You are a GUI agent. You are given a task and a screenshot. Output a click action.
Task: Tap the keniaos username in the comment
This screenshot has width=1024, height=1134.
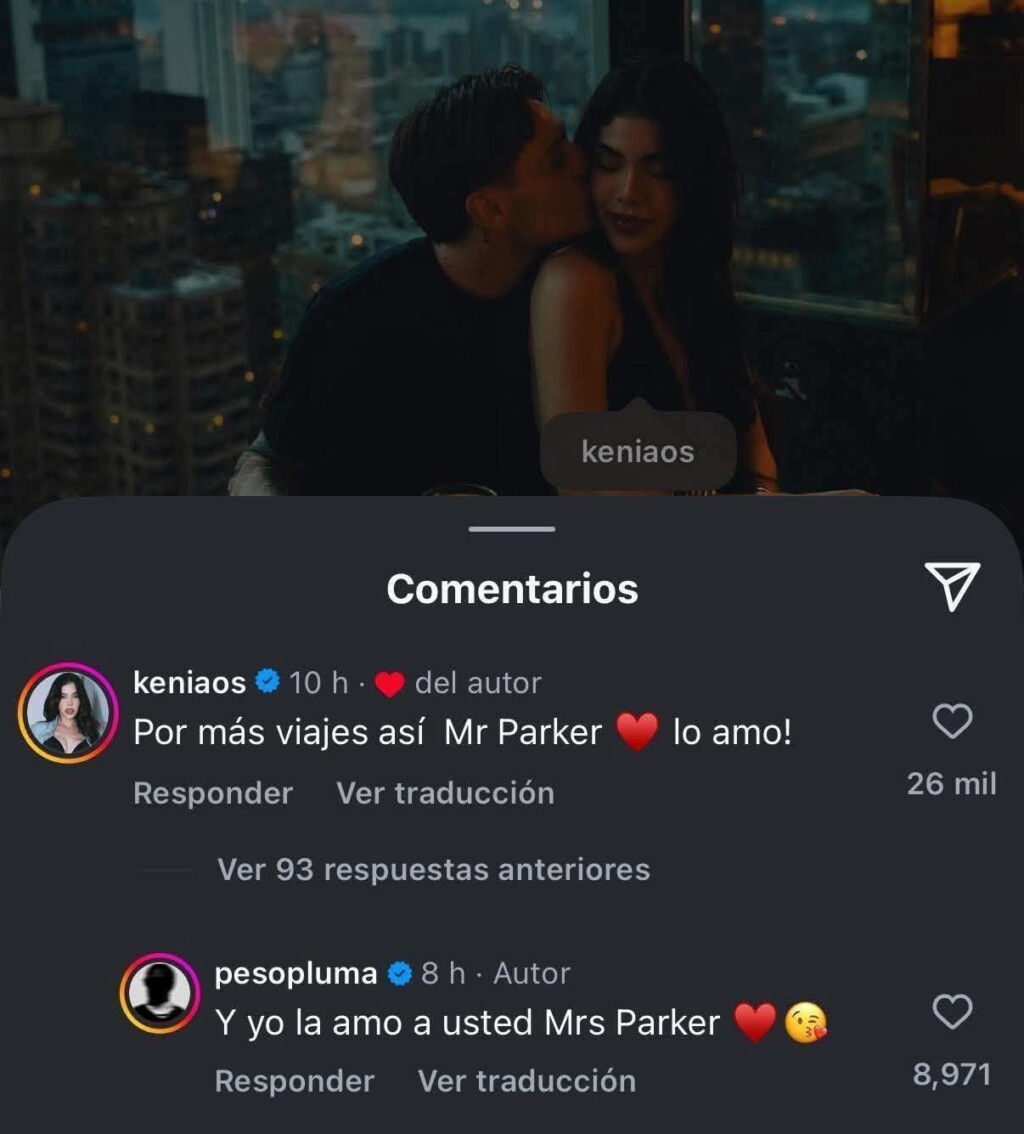click(x=189, y=683)
